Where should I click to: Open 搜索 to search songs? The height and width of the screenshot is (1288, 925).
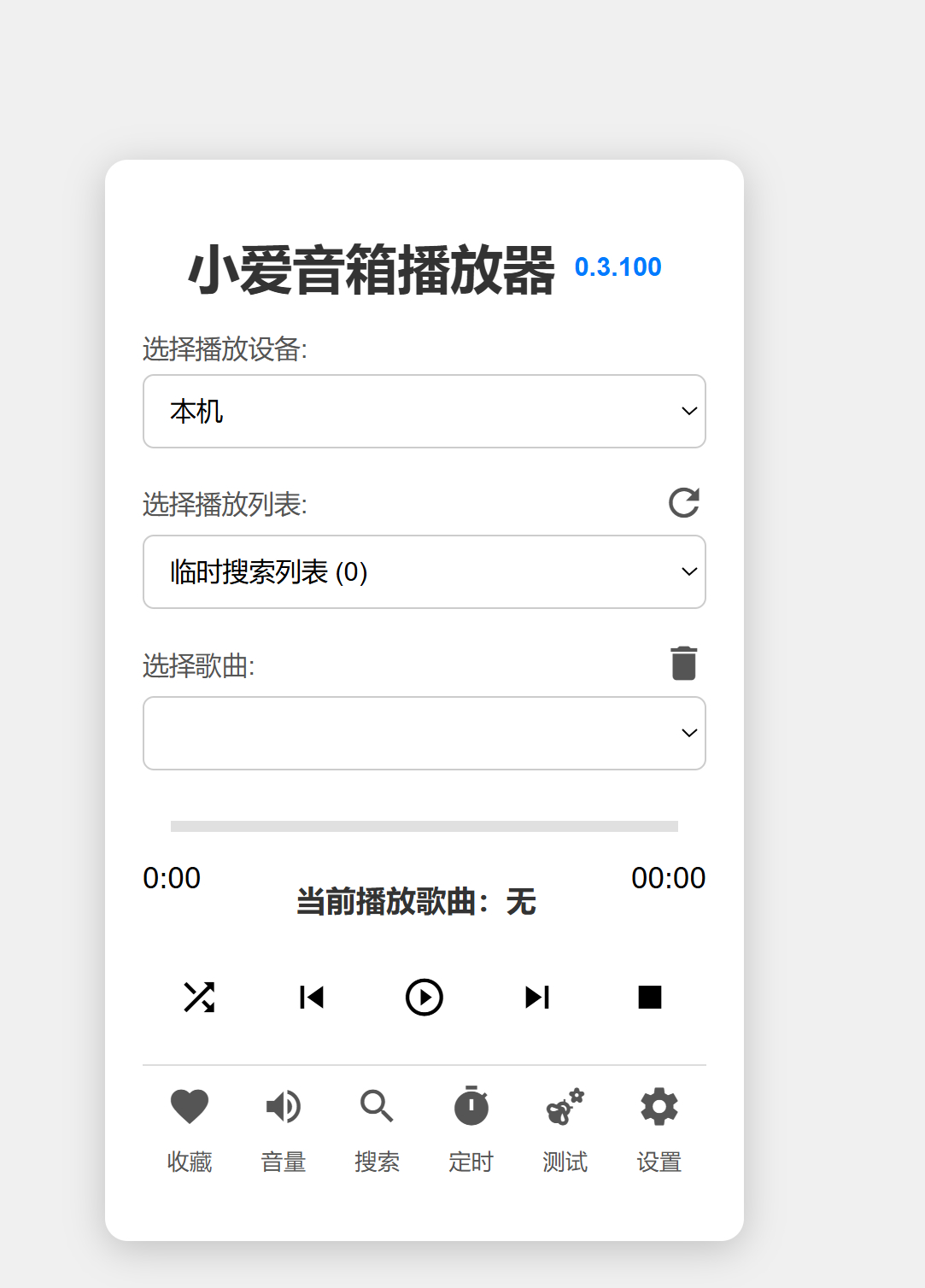(x=378, y=1127)
